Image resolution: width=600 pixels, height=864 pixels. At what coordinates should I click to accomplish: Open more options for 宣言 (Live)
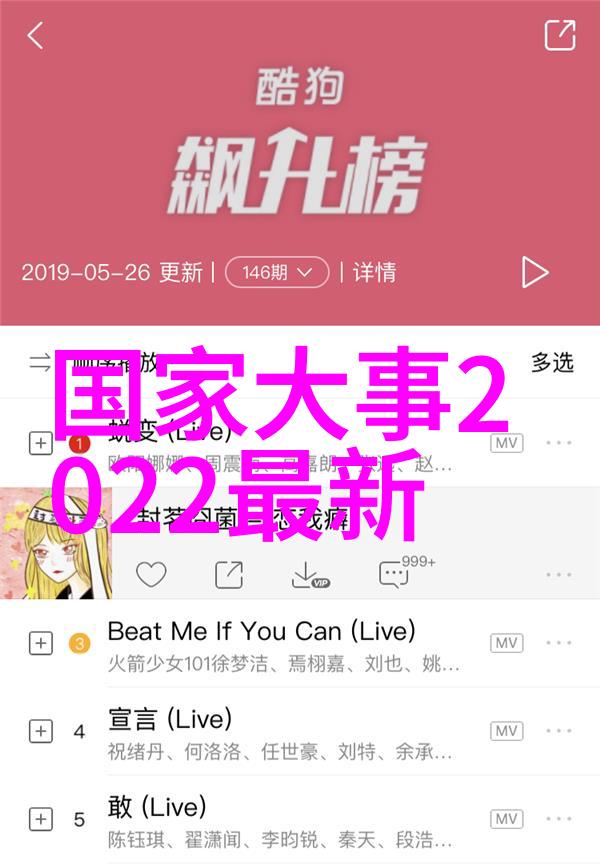click(x=559, y=731)
